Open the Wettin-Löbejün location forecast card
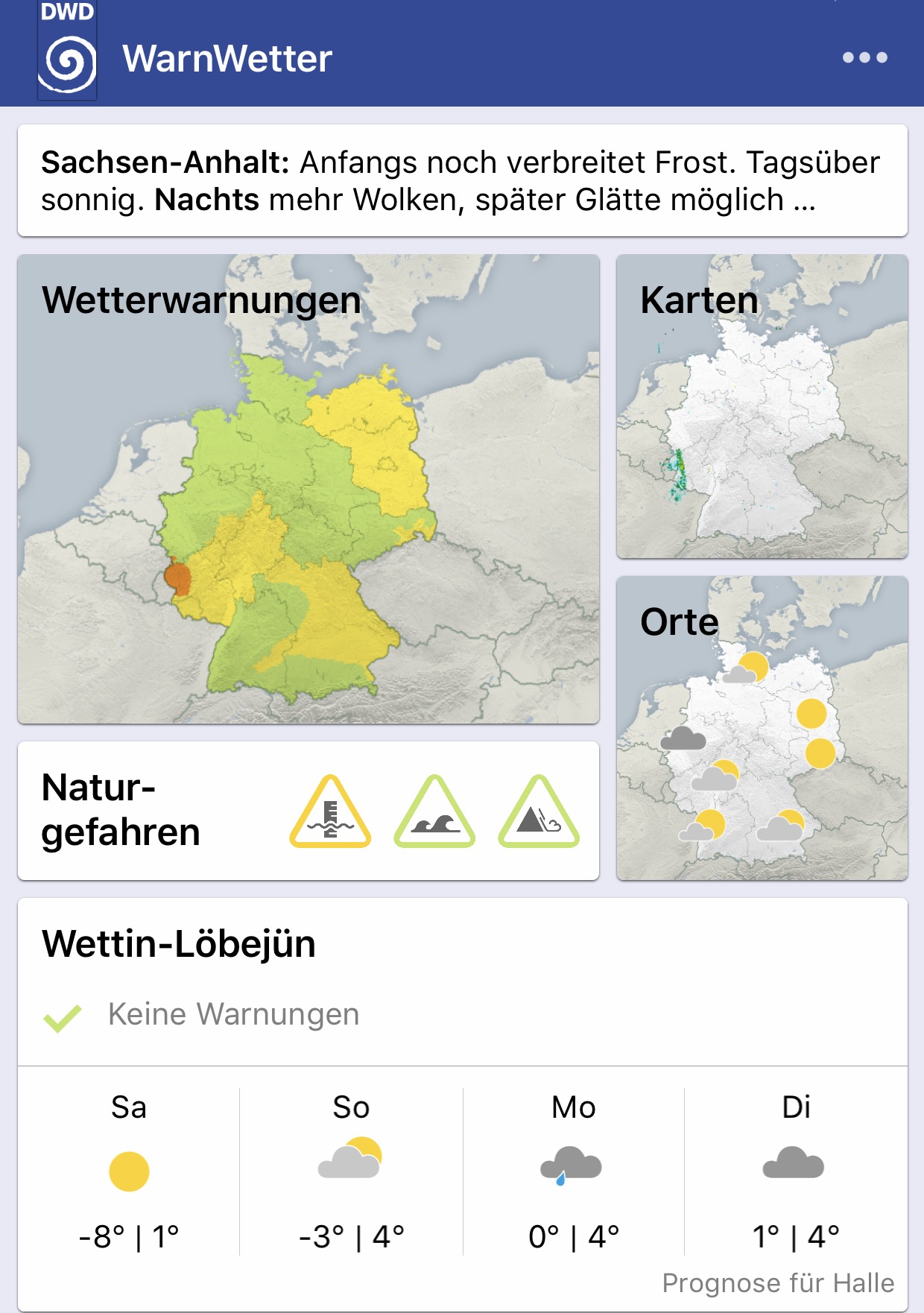 click(x=462, y=1103)
